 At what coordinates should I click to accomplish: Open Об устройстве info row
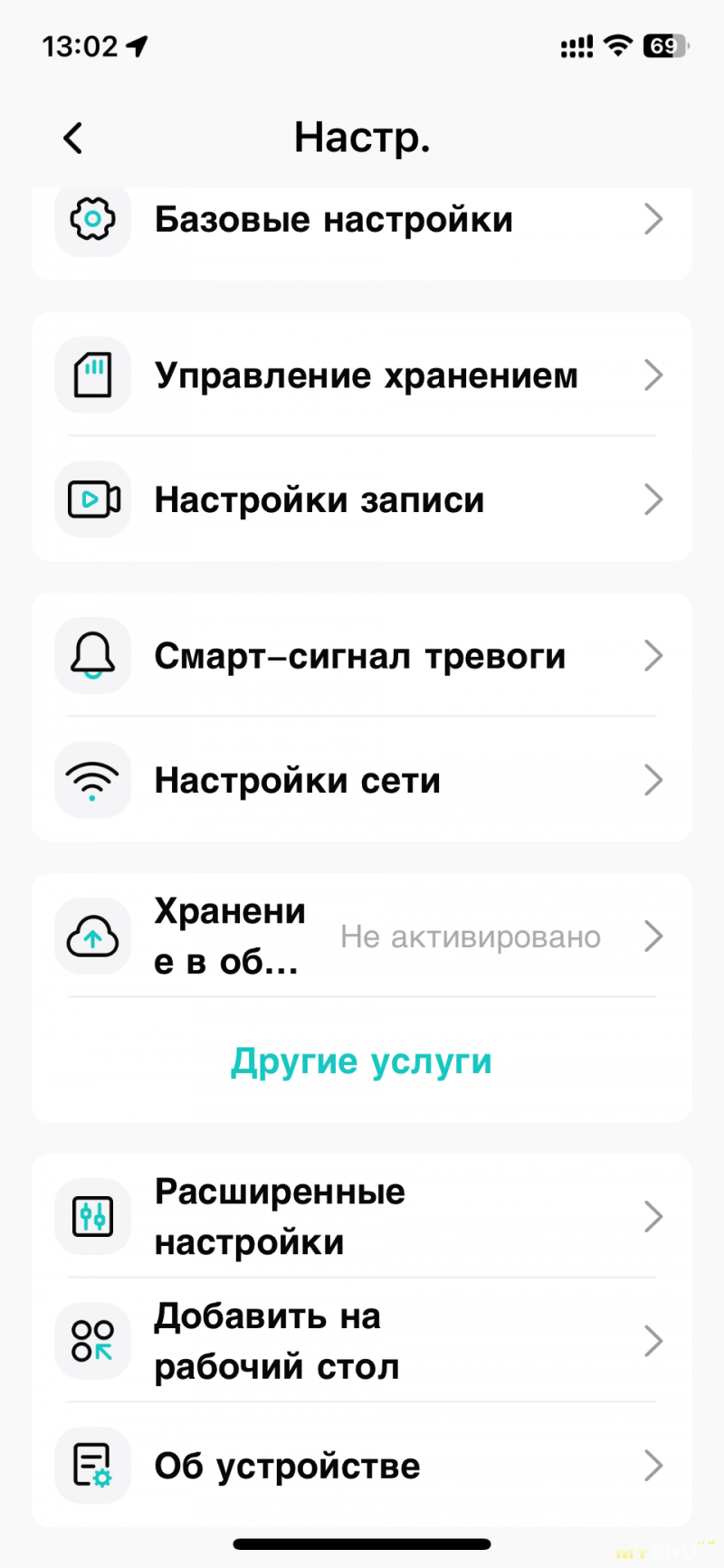pos(362,1466)
